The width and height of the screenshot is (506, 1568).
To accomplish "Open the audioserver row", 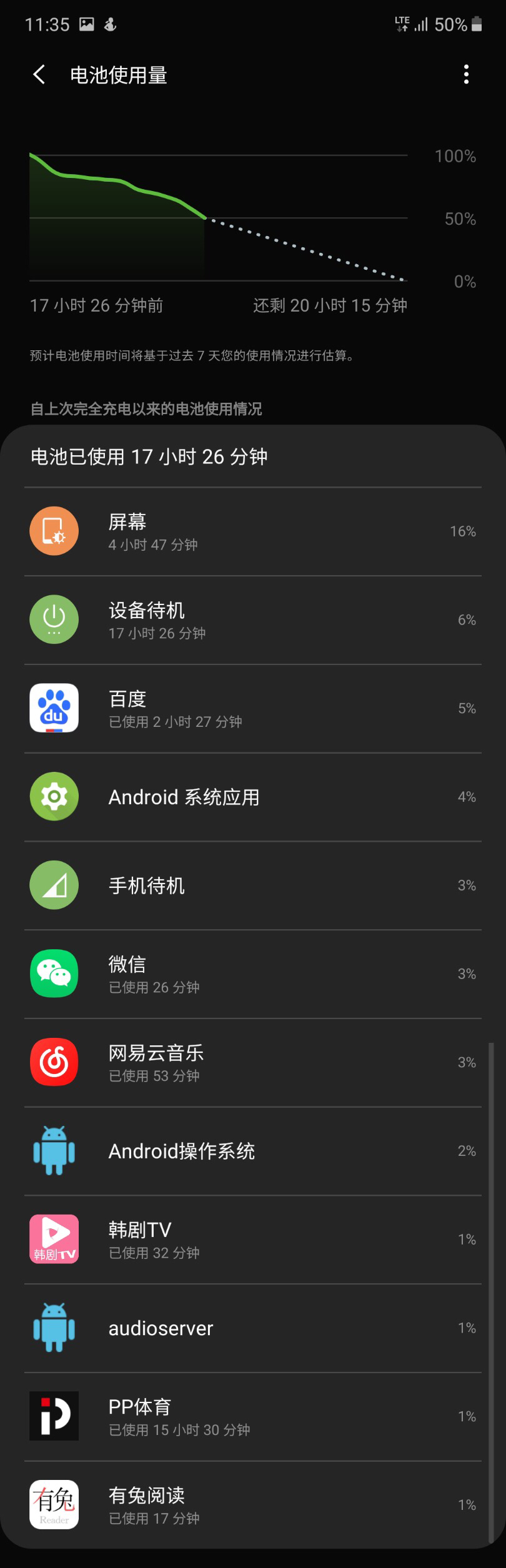I will tap(252, 1328).
